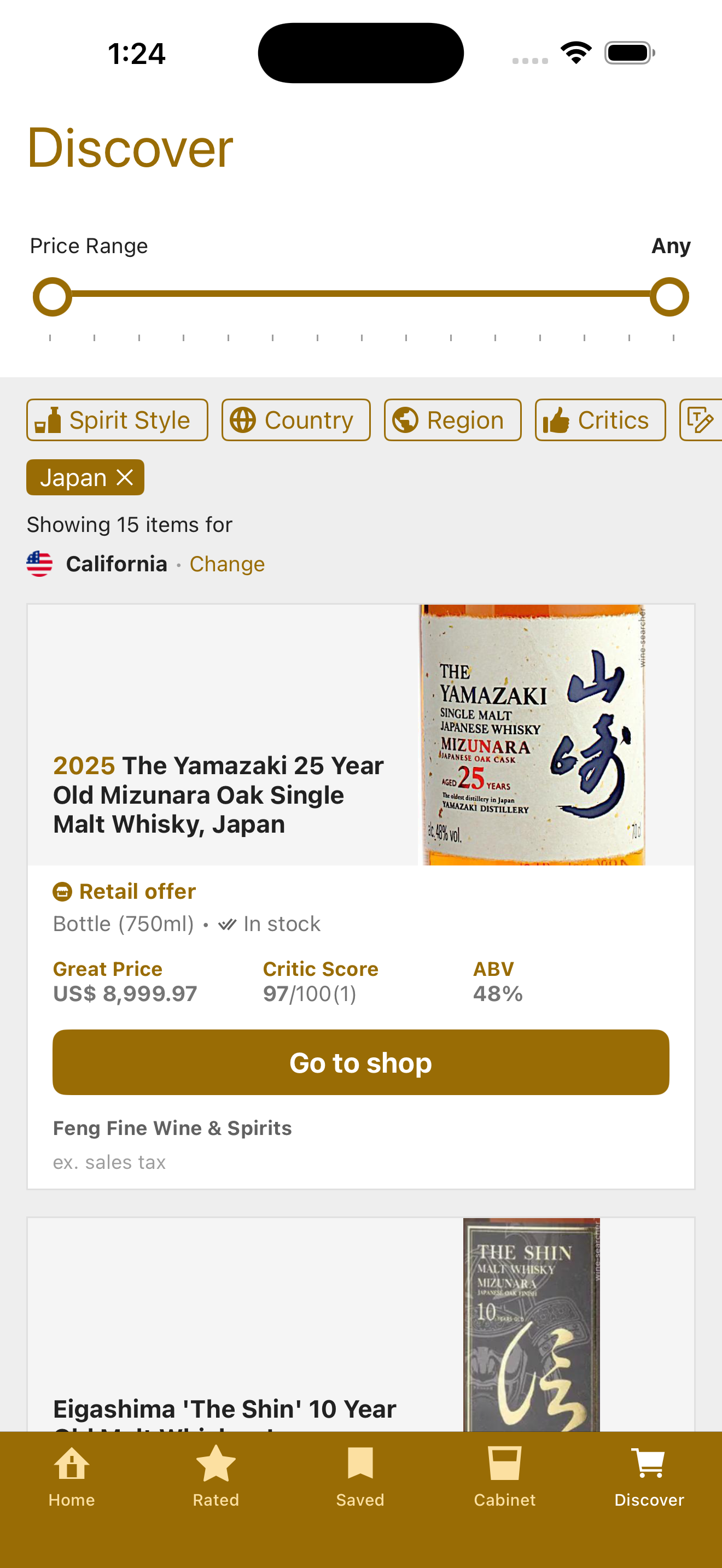Tap the left price range slider handle
Image resolution: width=722 pixels, height=1568 pixels.
click(53, 297)
